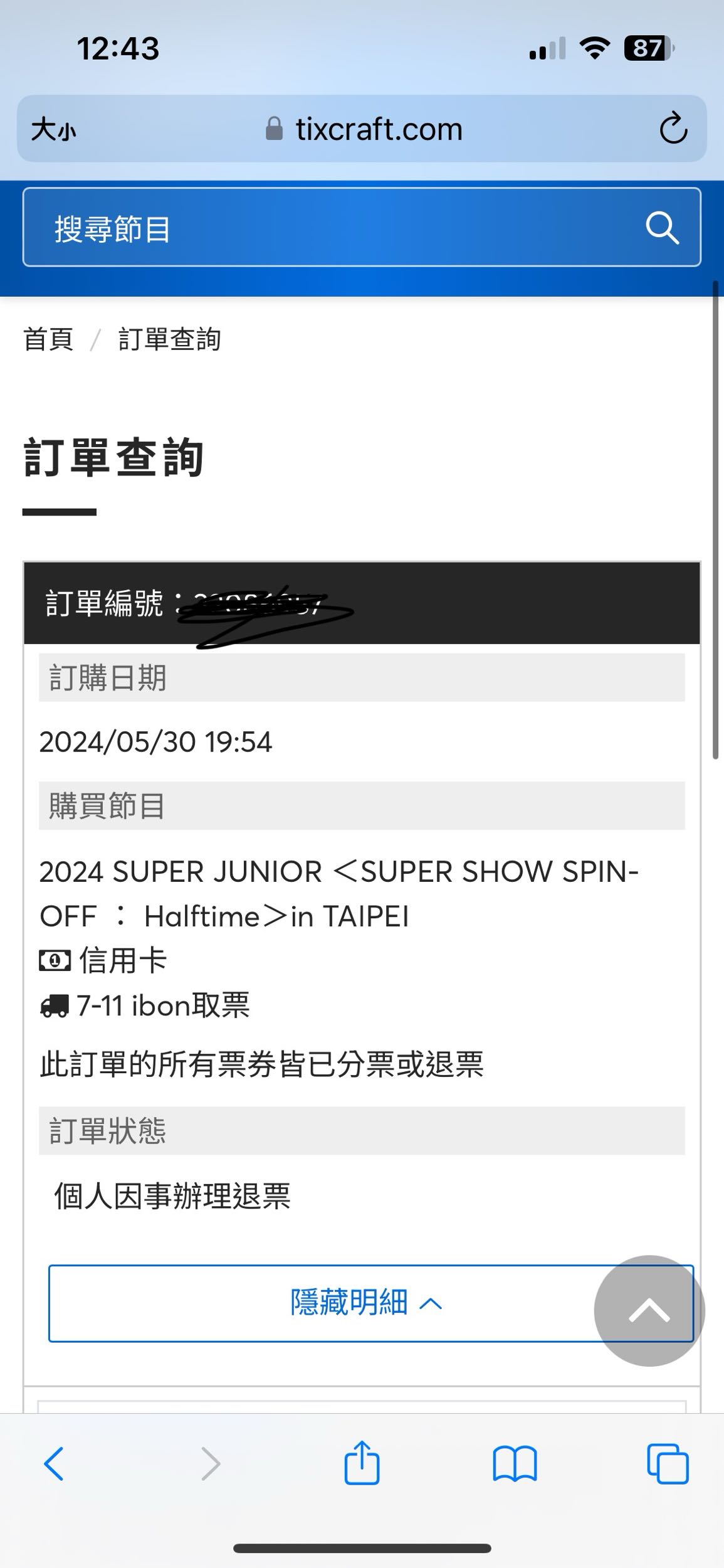Open 首頁 from the breadcrumb
The image size is (724, 1568).
pyautogui.click(x=47, y=339)
